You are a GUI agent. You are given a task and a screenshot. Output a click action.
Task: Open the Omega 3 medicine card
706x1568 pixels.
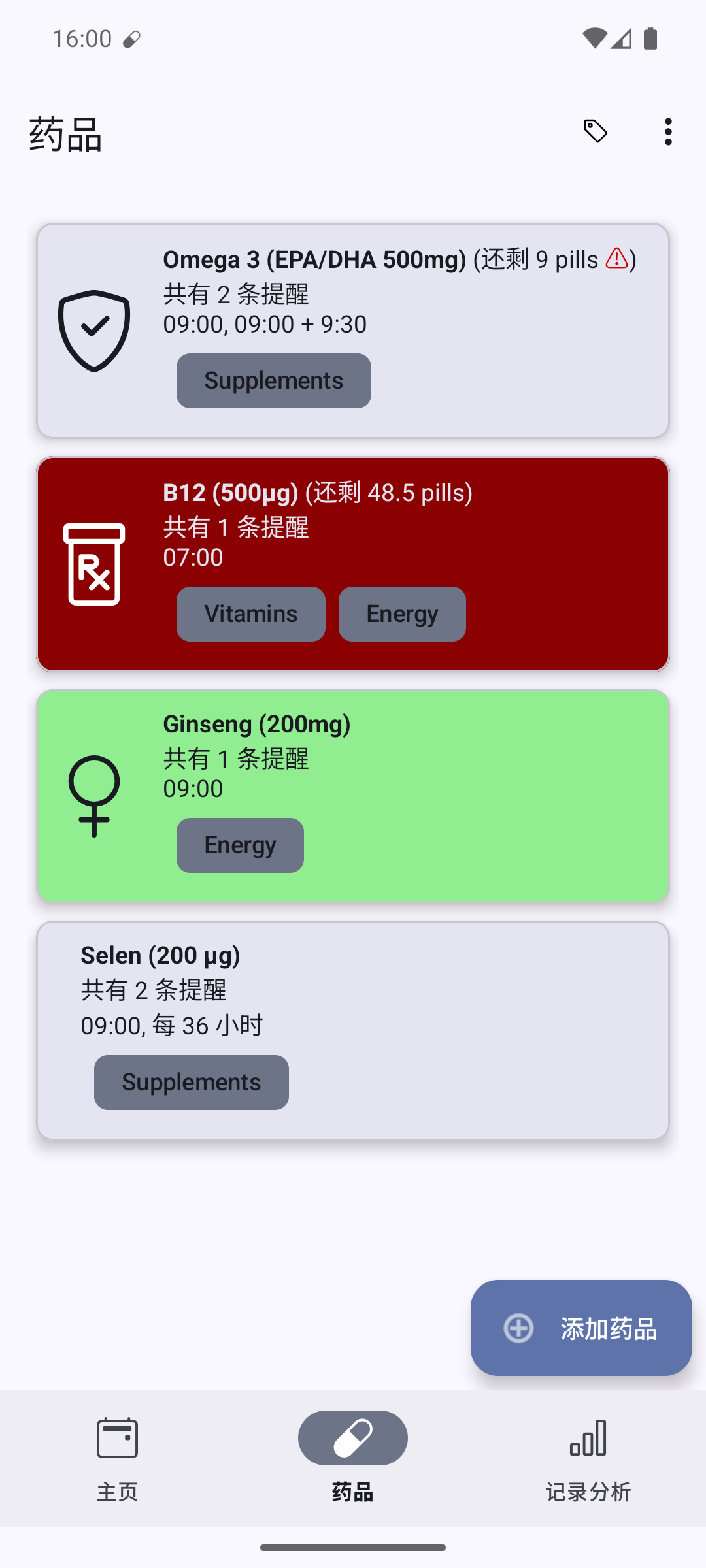click(x=353, y=331)
